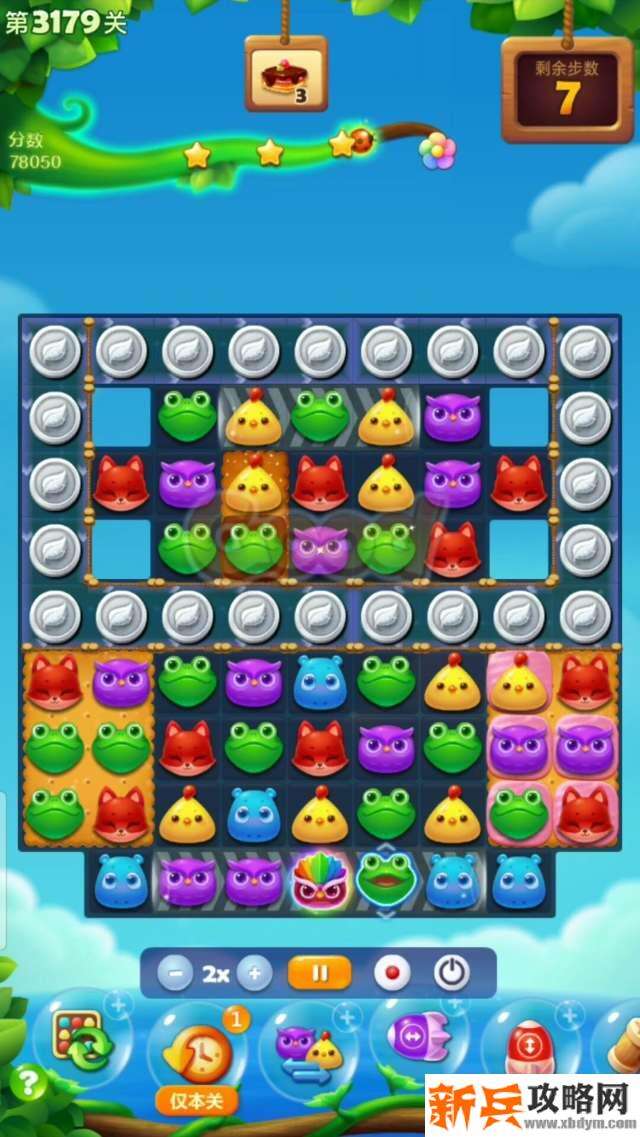Open the green question mark help
The width and height of the screenshot is (640, 1137).
pyautogui.click(x=29, y=1080)
